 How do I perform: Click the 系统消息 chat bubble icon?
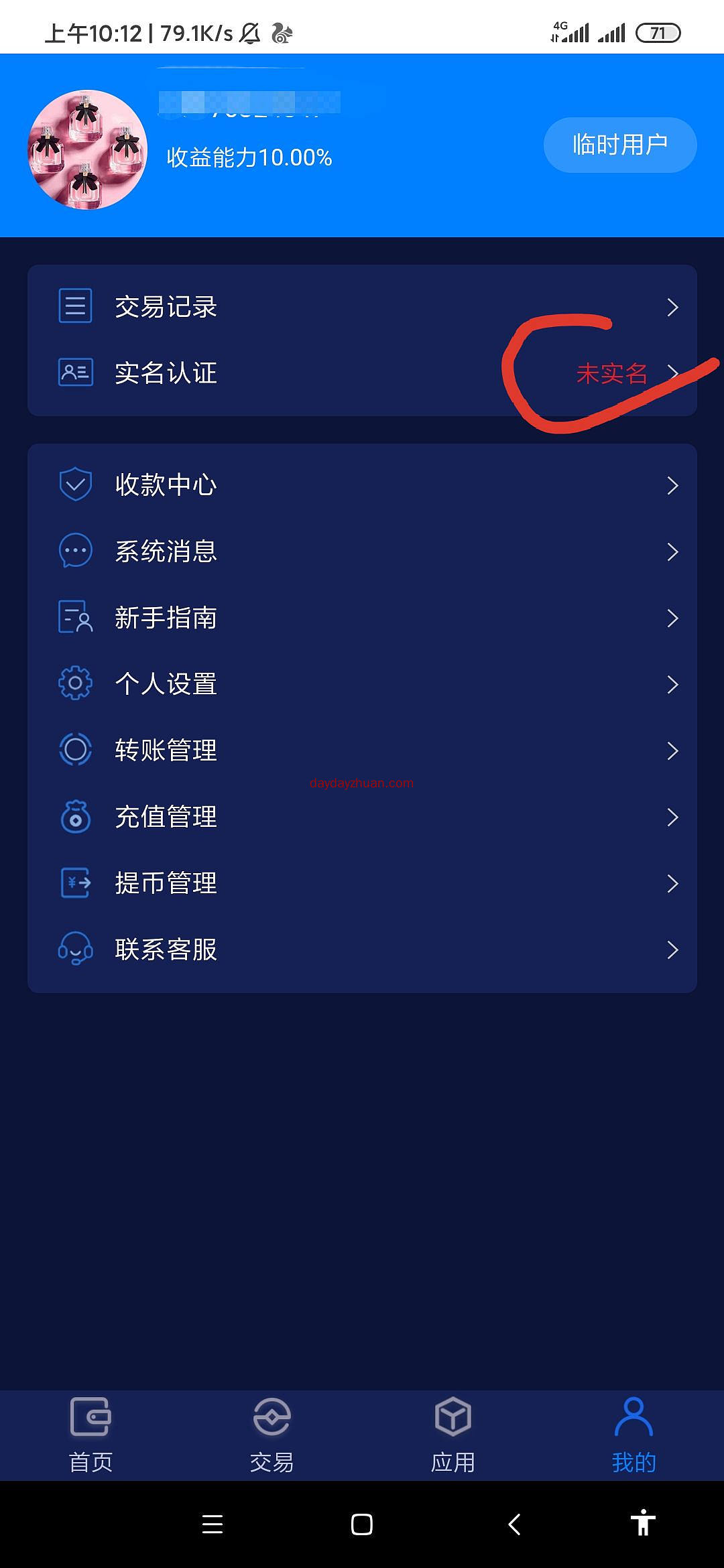click(75, 550)
